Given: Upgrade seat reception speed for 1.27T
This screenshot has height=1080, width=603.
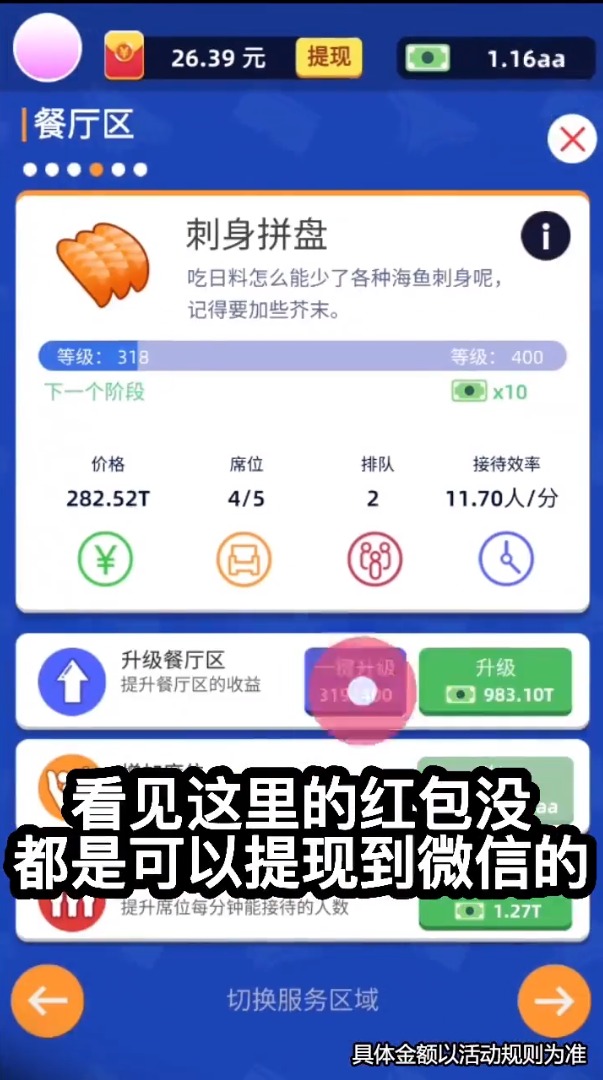Looking at the screenshot, I should click(494, 910).
